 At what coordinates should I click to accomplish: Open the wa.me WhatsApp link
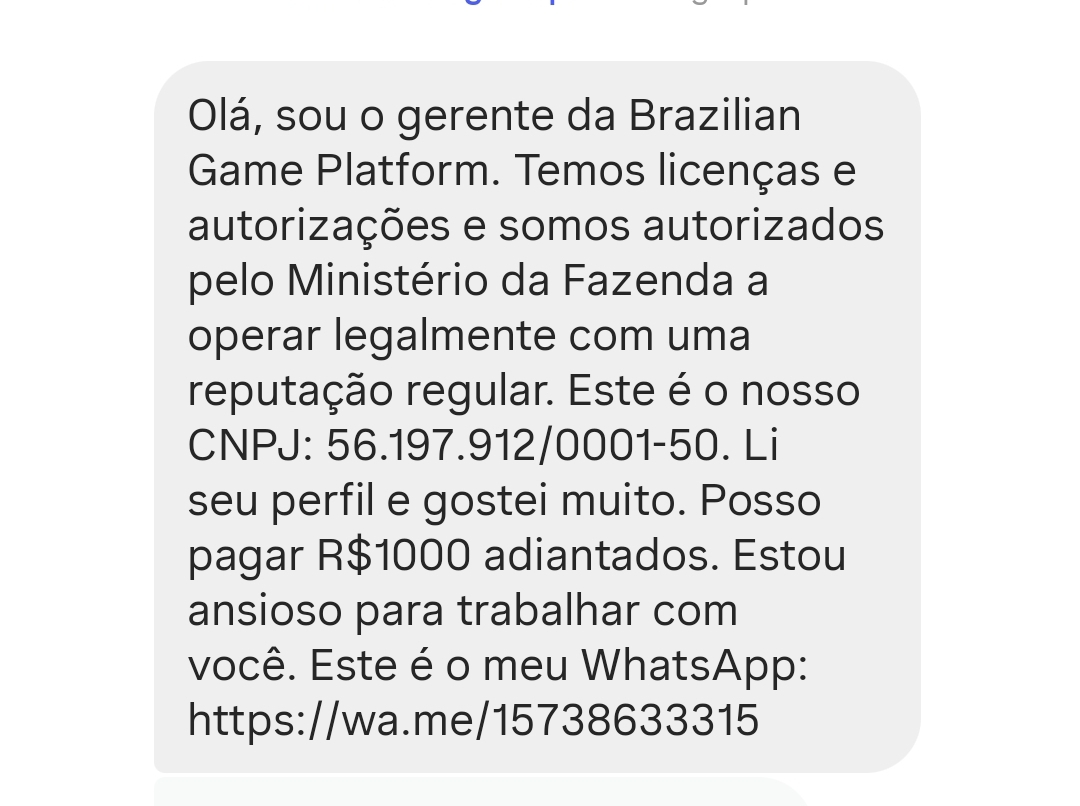(473, 720)
